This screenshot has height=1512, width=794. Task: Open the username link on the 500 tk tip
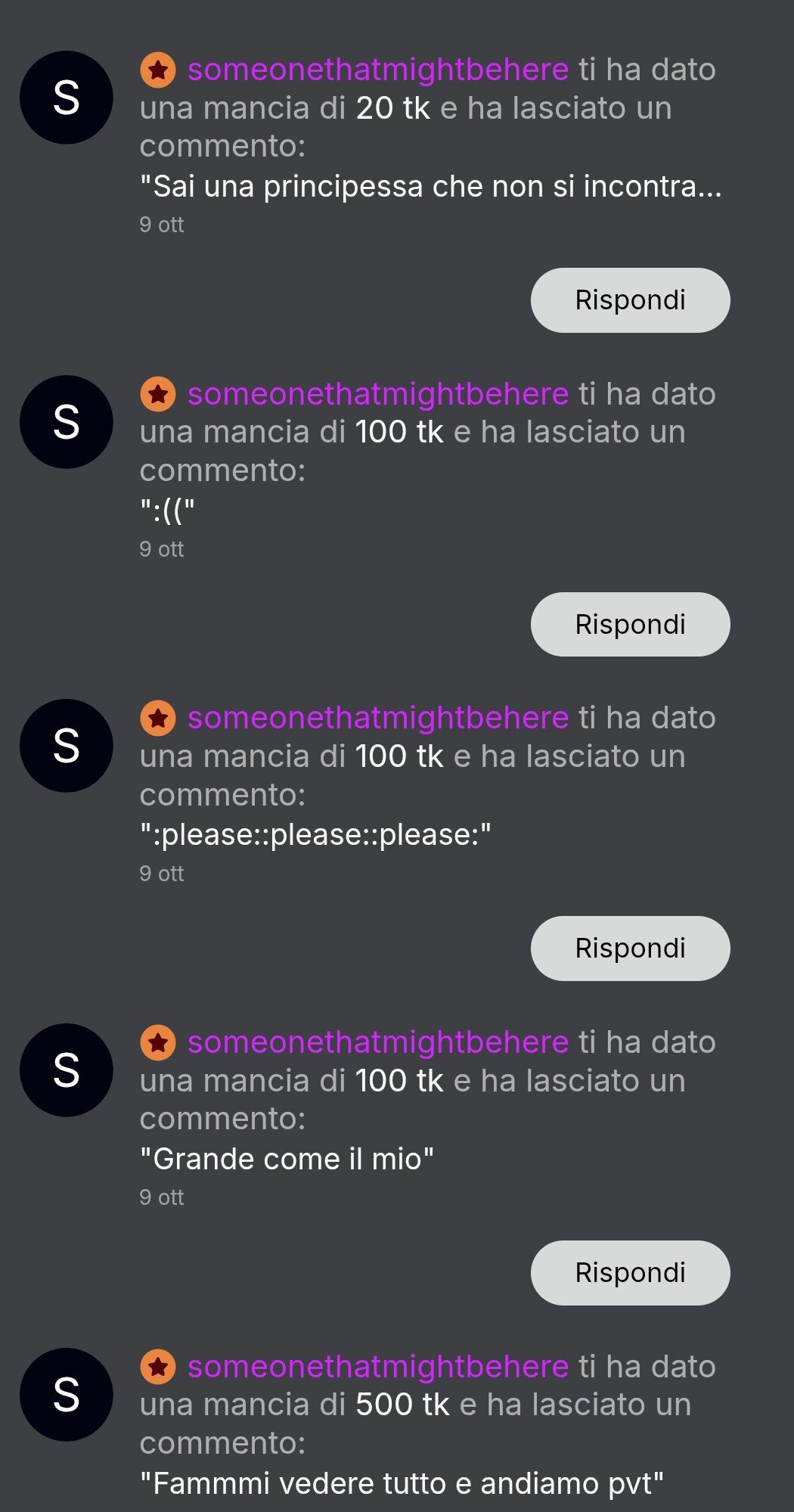pos(377,1367)
